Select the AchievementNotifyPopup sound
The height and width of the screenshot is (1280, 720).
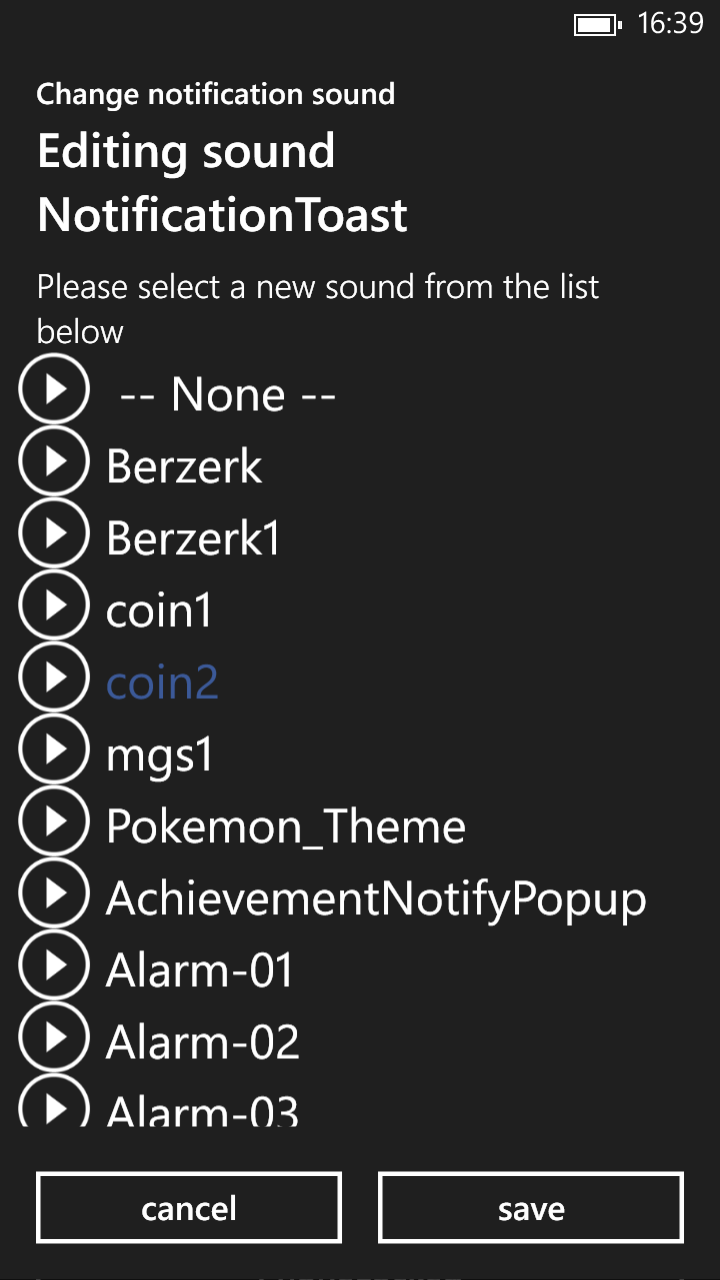tap(376, 900)
